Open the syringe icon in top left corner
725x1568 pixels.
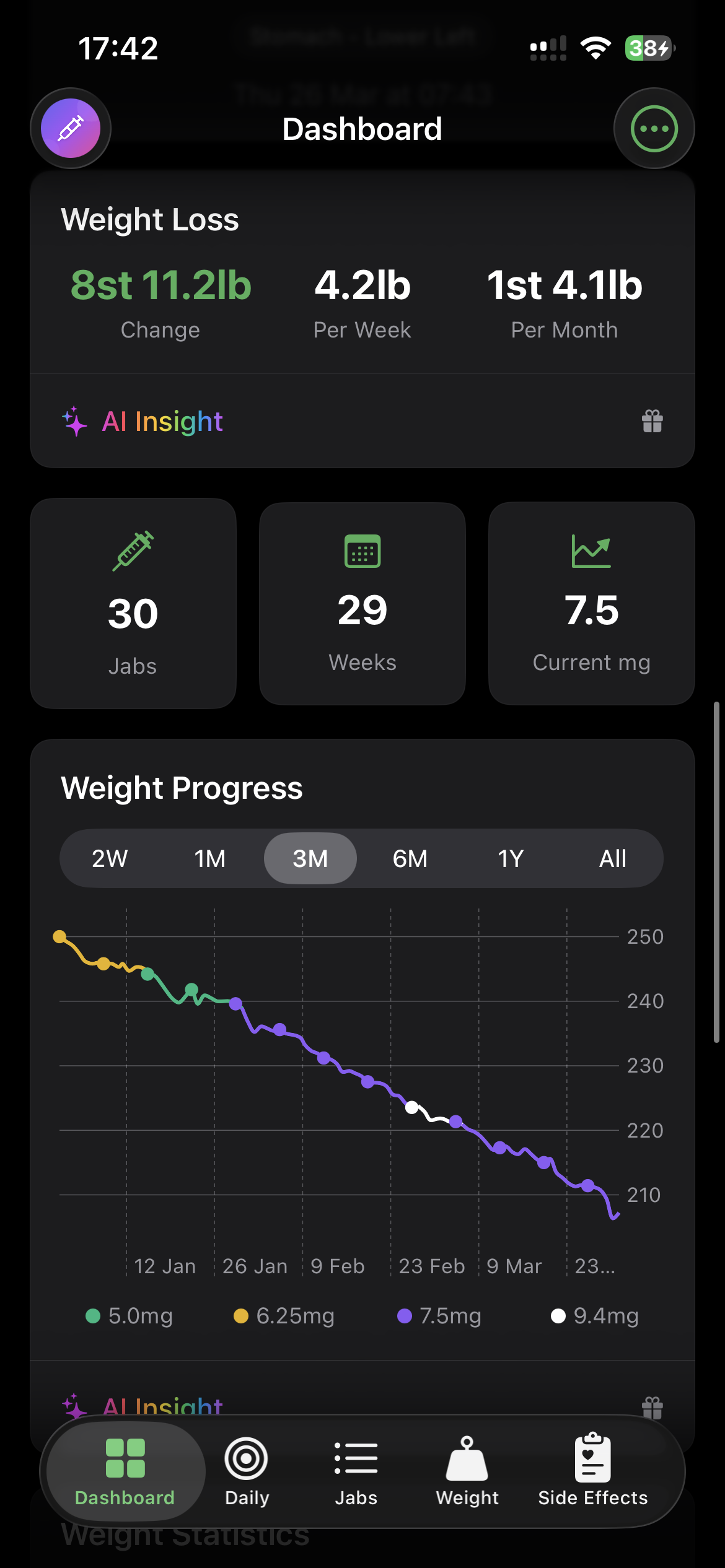pyautogui.click(x=71, y=128)
